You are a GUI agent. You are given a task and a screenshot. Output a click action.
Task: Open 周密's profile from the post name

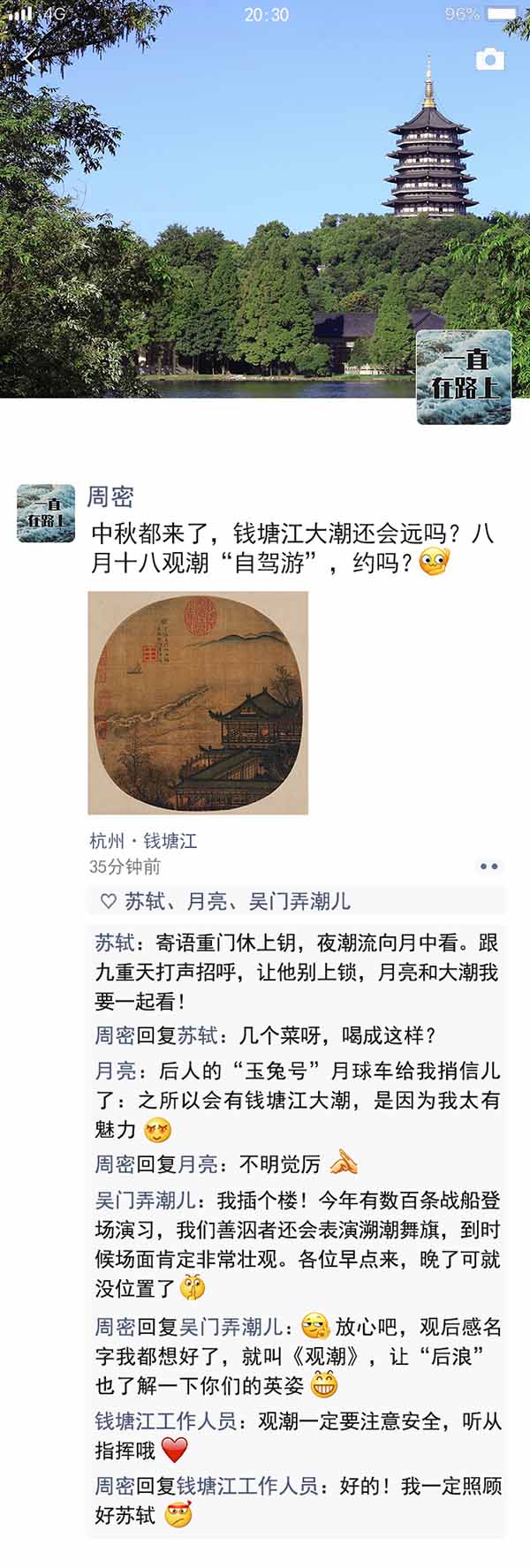point(110,497)
